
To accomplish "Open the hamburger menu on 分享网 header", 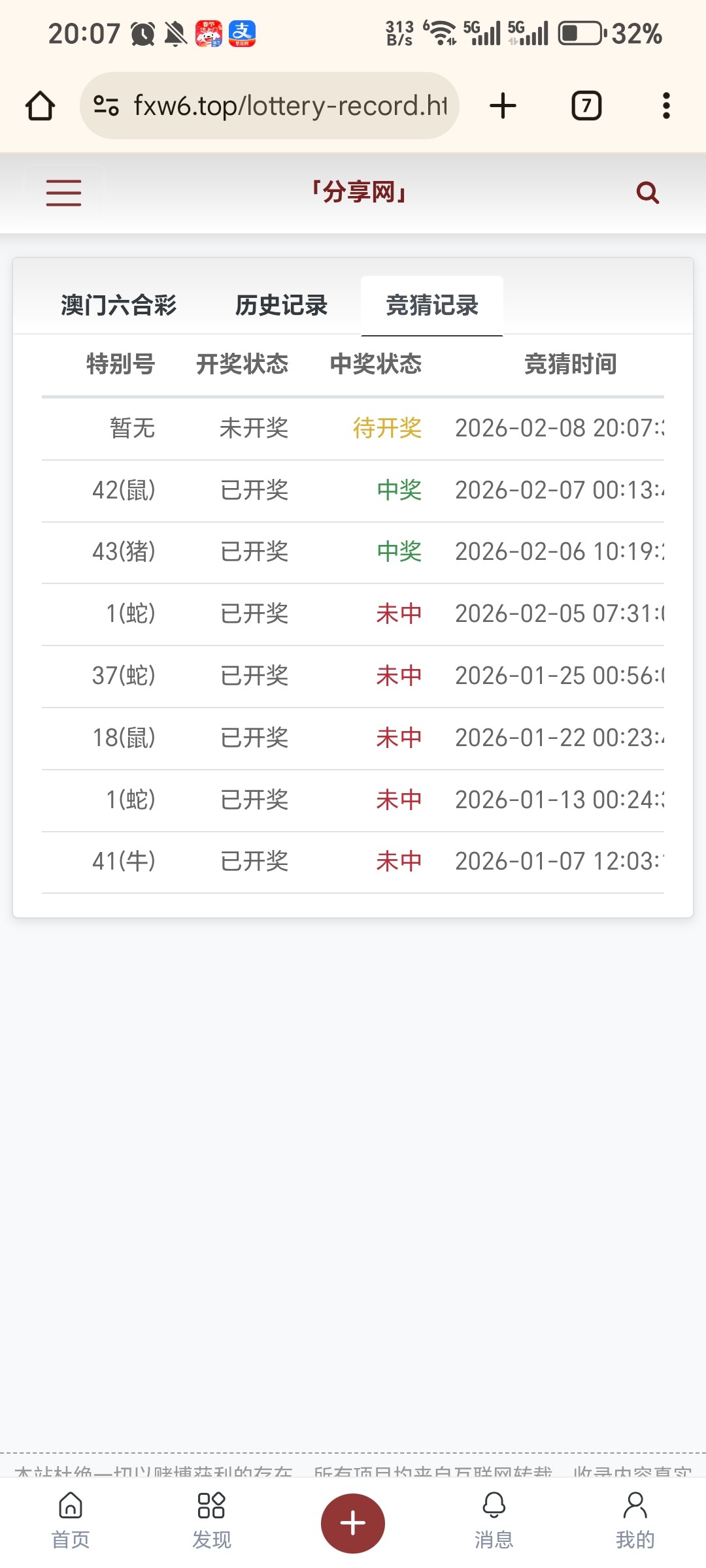I will click(x=63, y=192).
